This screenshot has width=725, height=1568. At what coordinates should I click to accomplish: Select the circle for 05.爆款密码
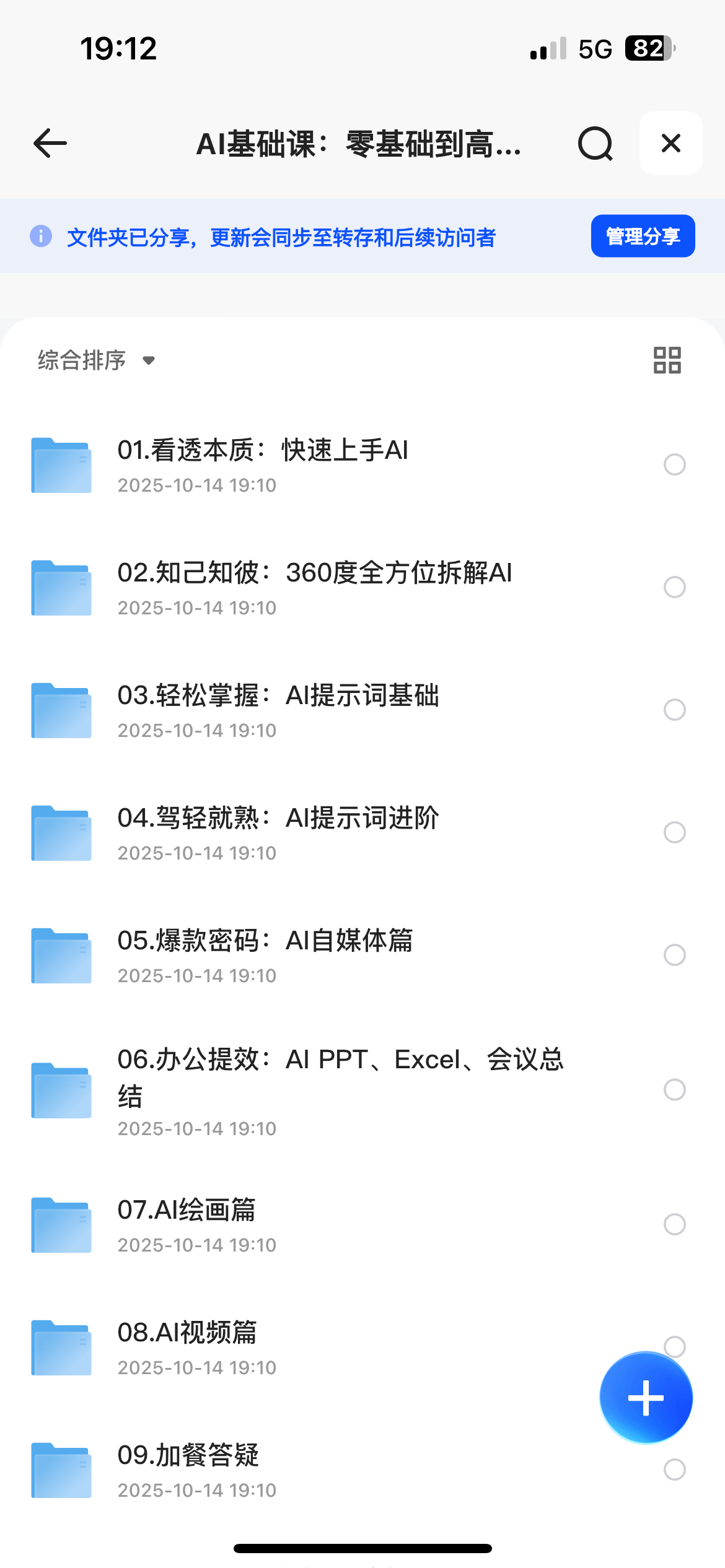[x=674, y=955]
